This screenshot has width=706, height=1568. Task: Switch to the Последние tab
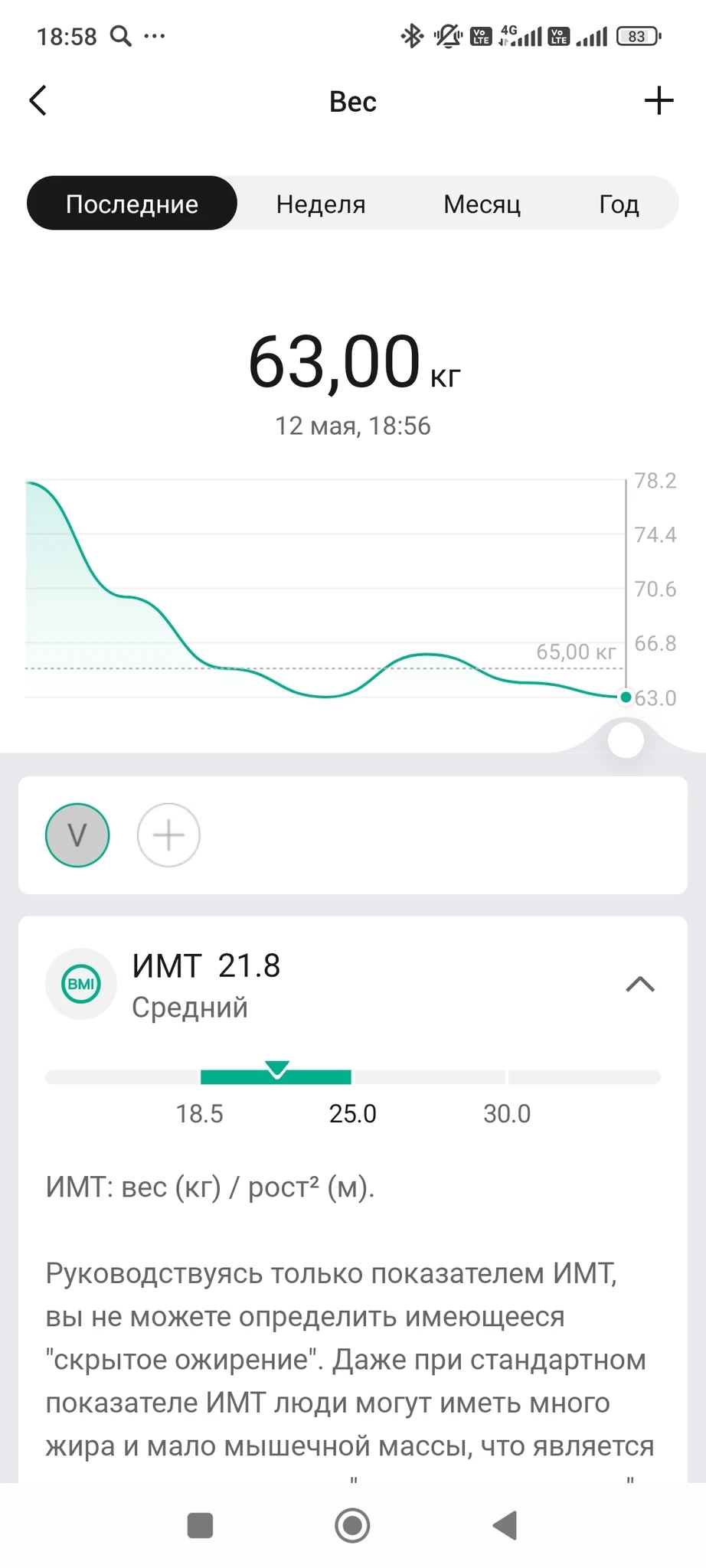132,204
